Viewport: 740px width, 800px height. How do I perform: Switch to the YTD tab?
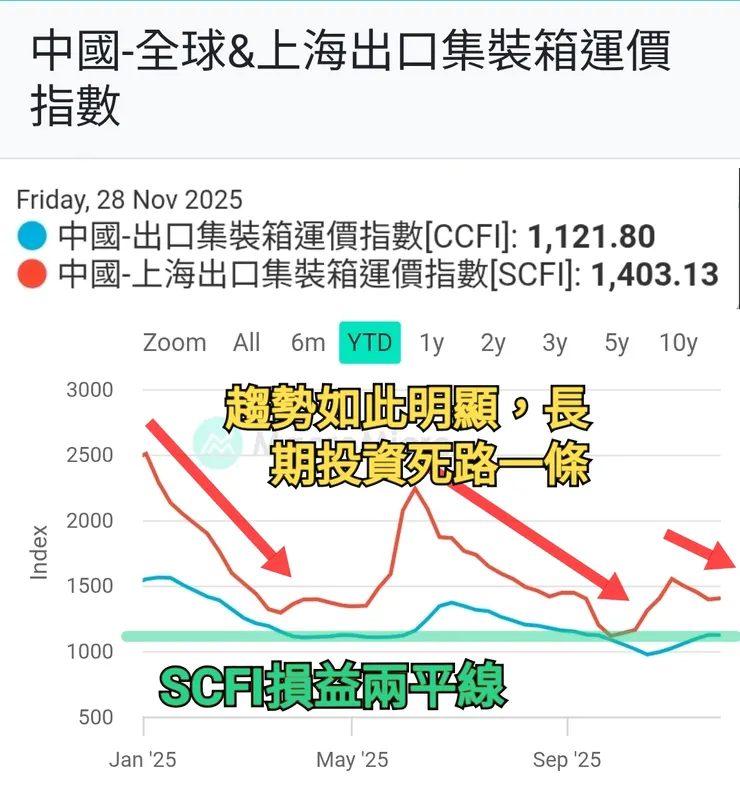pos(370,343)
